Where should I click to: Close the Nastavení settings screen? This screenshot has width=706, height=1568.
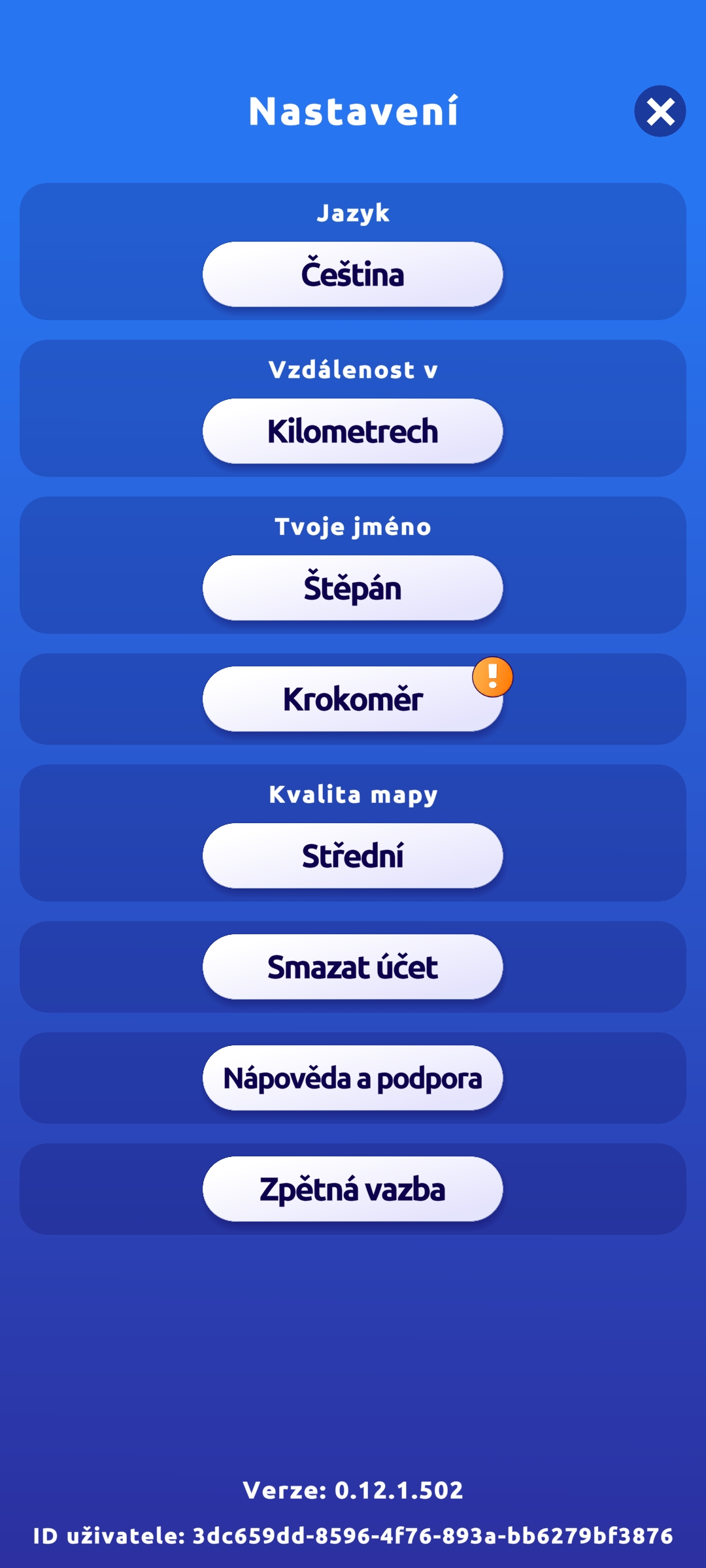(660, 111)
